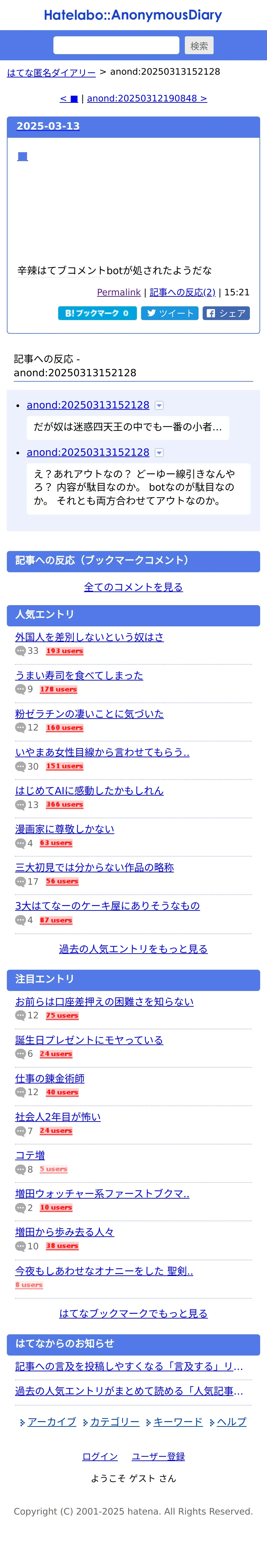Go to next entry anond:20250312190848
Image resolution: width=267 pixels, height=1568 pixels.
(147, 99)
